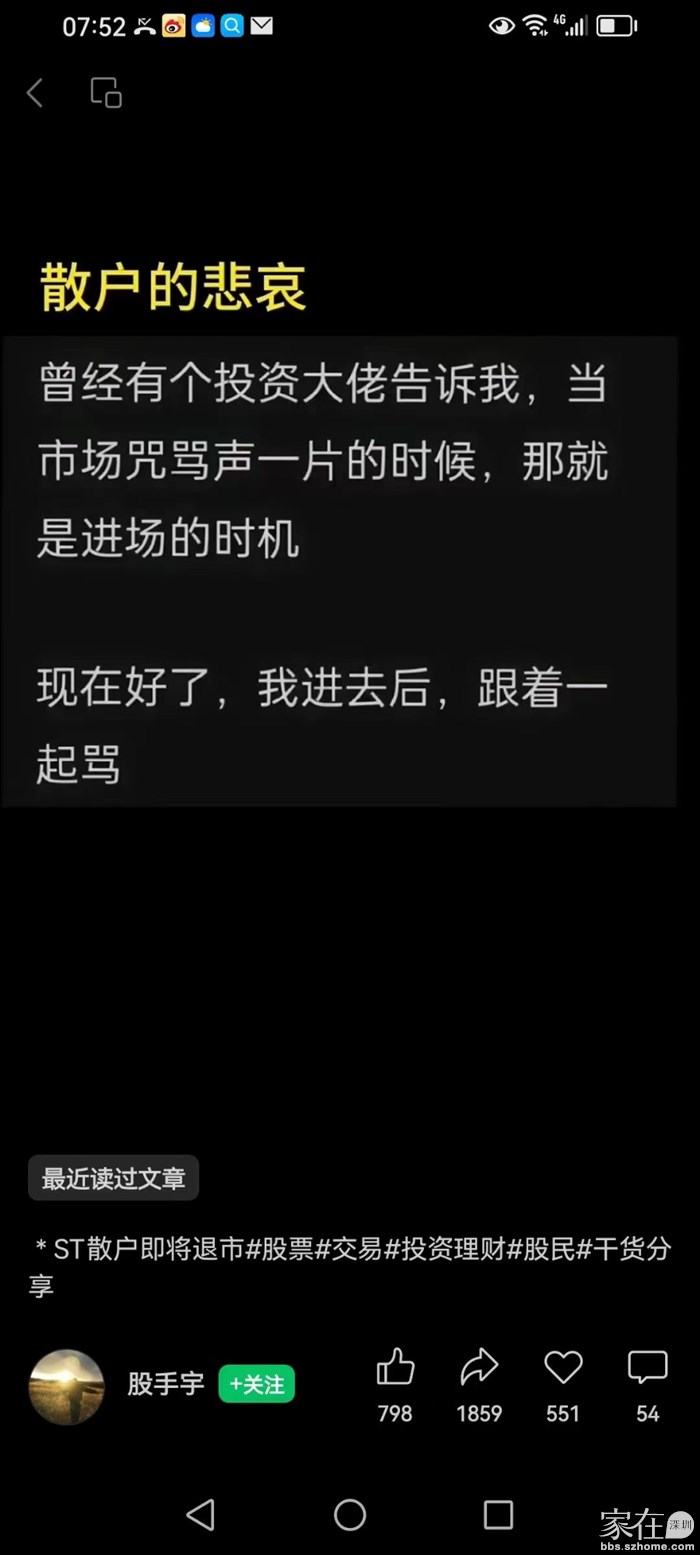Screen dimensions: 700x1555
Task: Open the floating window icon
Action: (x=106, y=93)
